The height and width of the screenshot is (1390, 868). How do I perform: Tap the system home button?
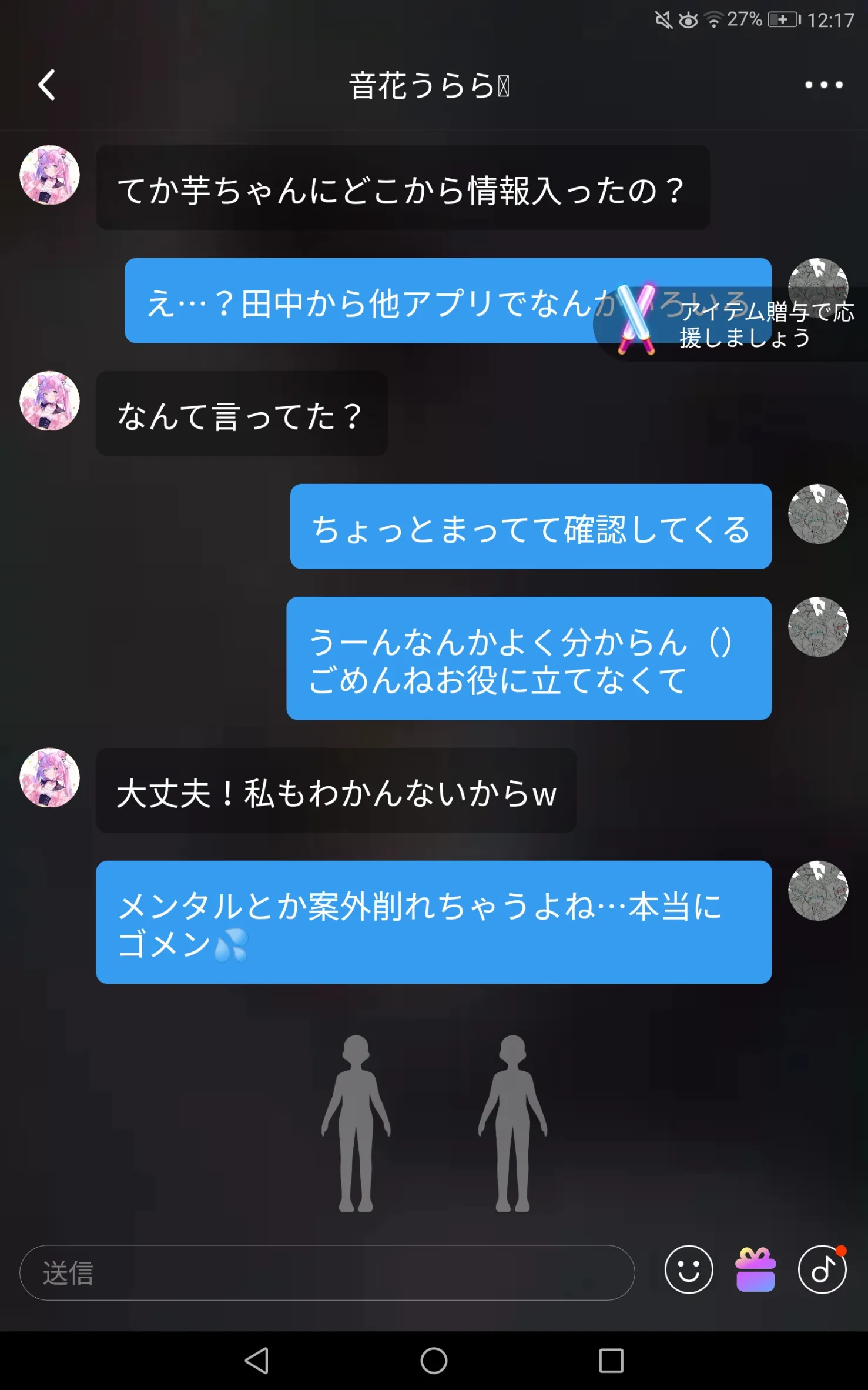pos(434,1361)
